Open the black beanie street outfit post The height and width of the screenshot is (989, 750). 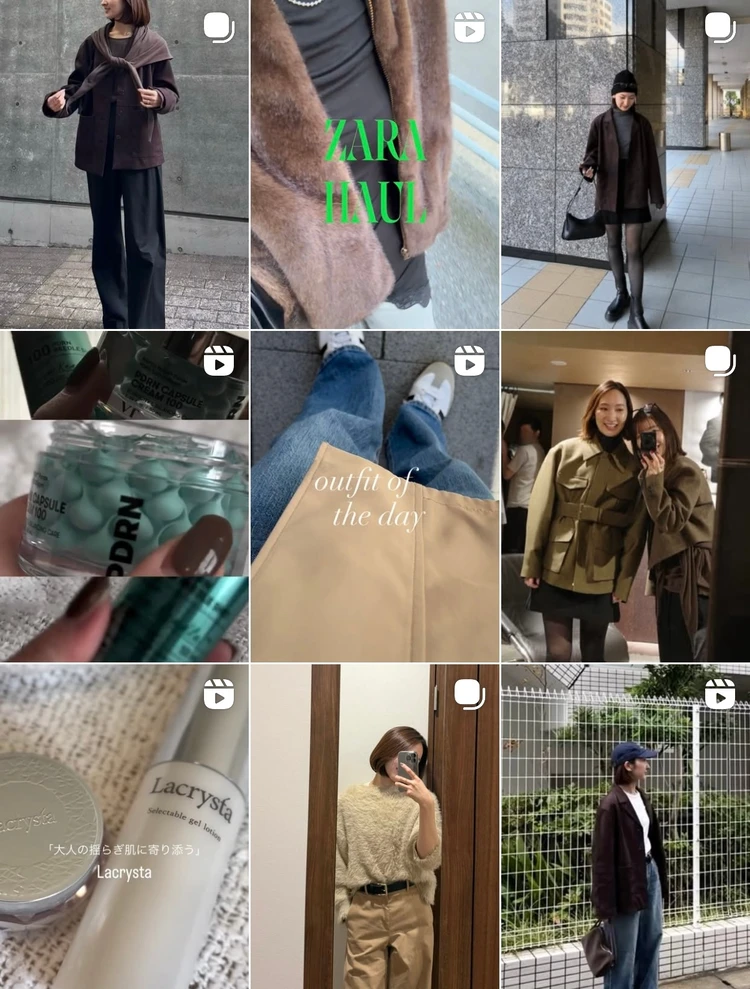click(x=625, y=165)
